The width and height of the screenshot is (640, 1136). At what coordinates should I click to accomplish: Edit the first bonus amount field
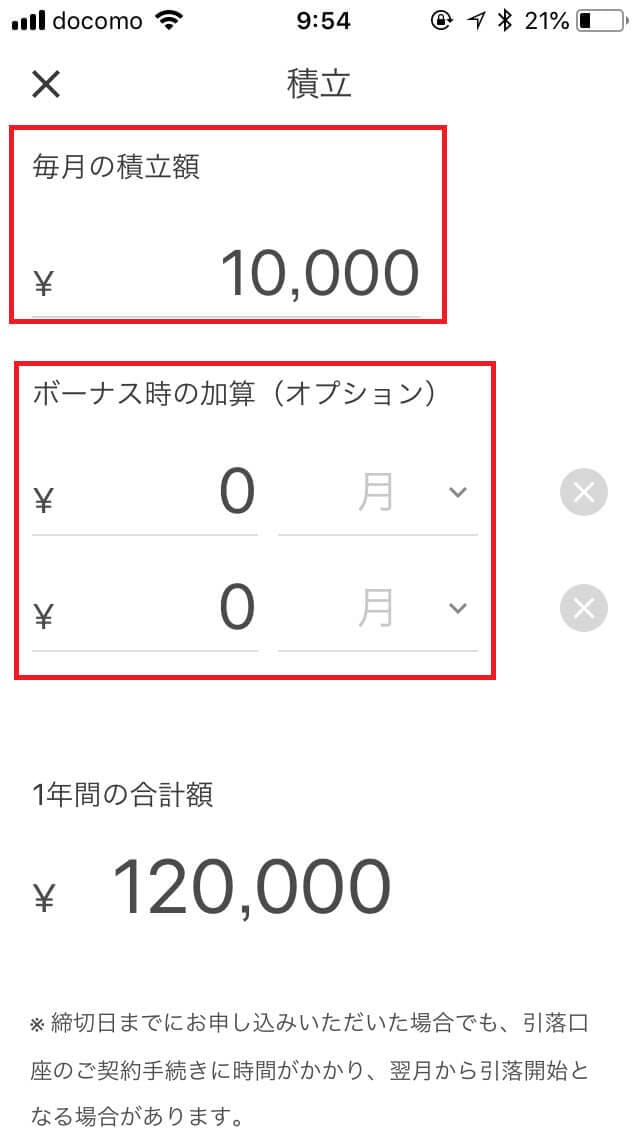pos(144,494)
